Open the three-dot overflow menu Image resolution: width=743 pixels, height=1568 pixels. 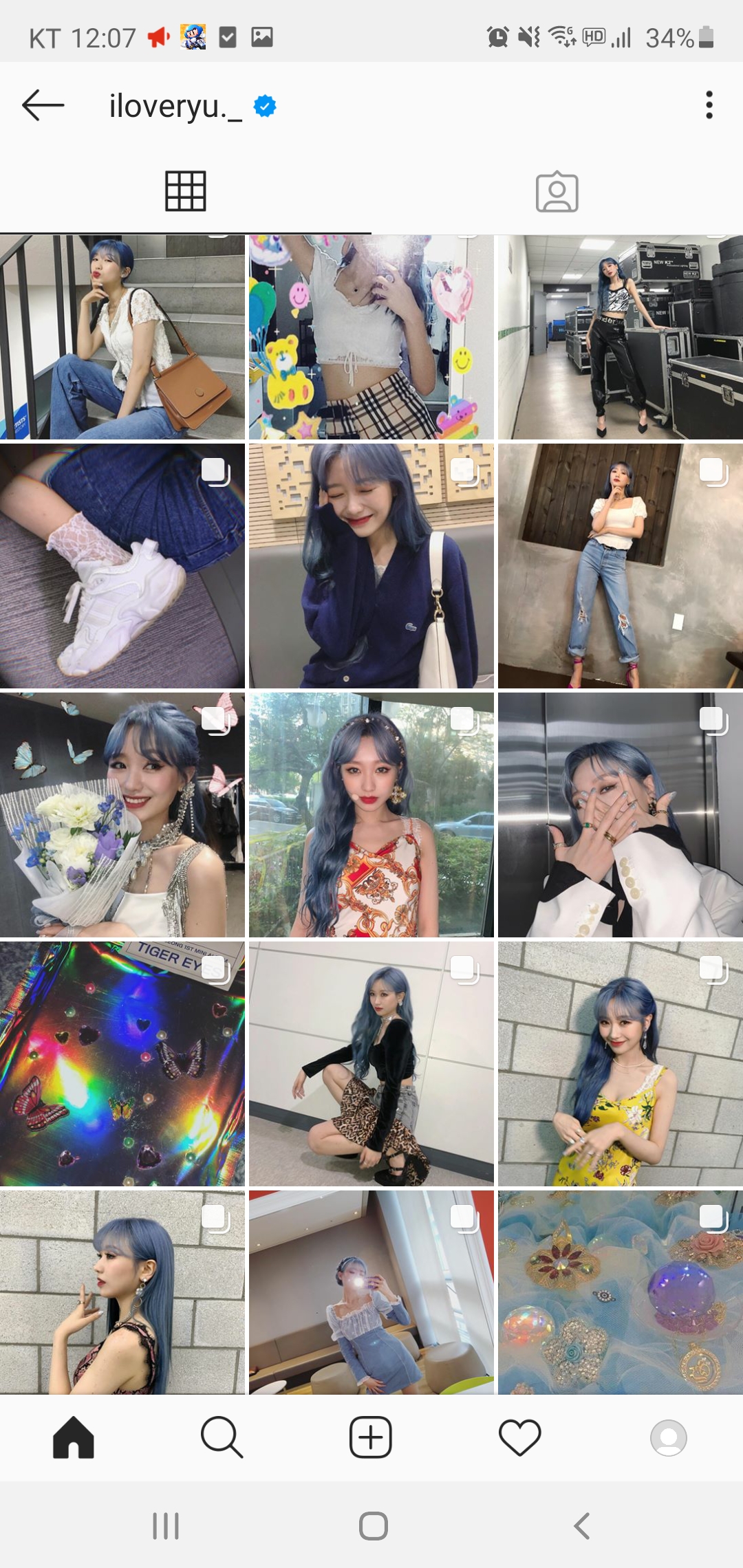(x=709, y=105)
